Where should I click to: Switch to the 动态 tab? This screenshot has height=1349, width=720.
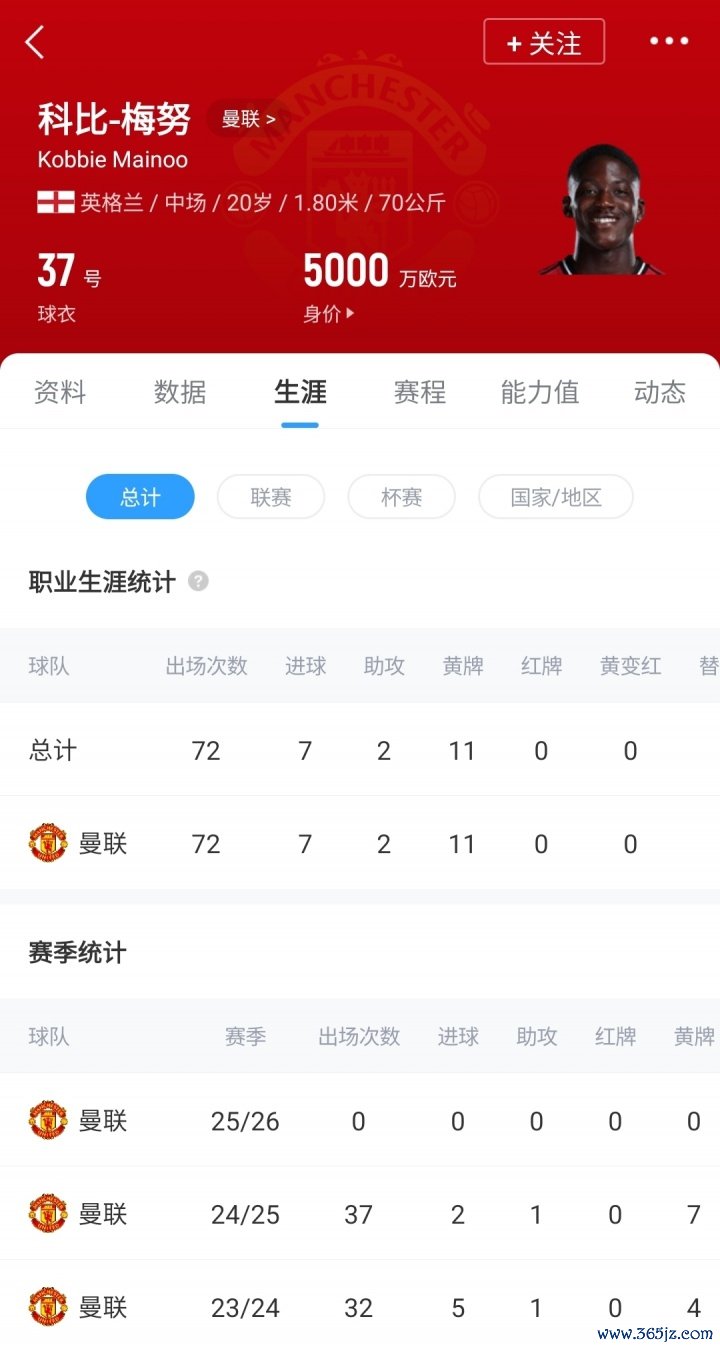click(x=660, y=392)
